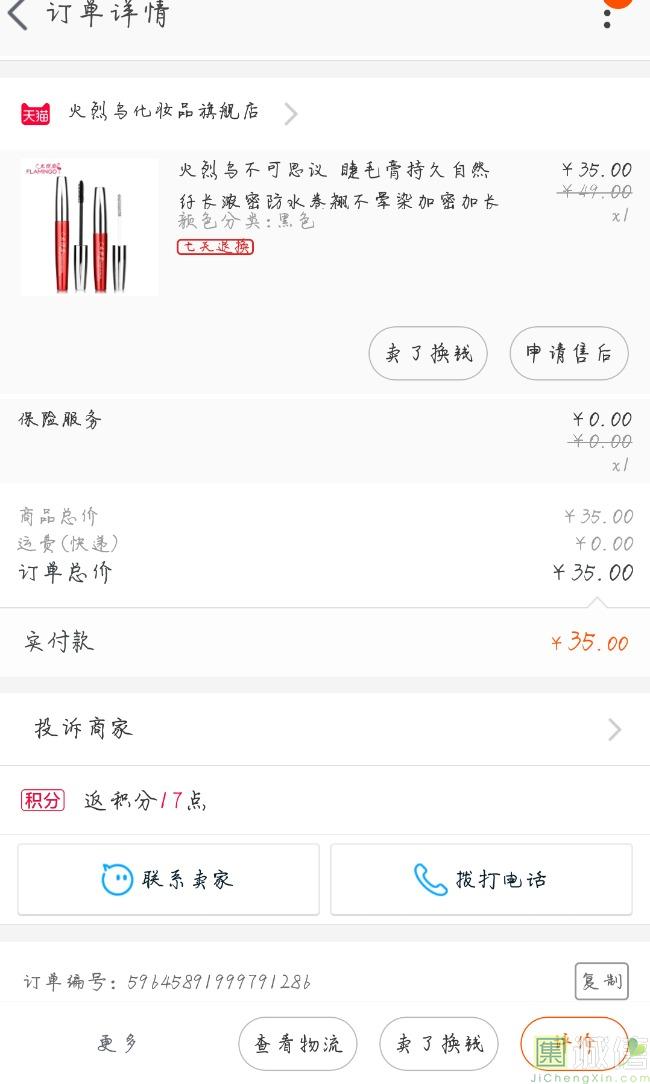Tap 卖了换钱 beside 申请售后
Image resolution: width=650 pixels, height=1084 pixels.
[x=428, y=353]
